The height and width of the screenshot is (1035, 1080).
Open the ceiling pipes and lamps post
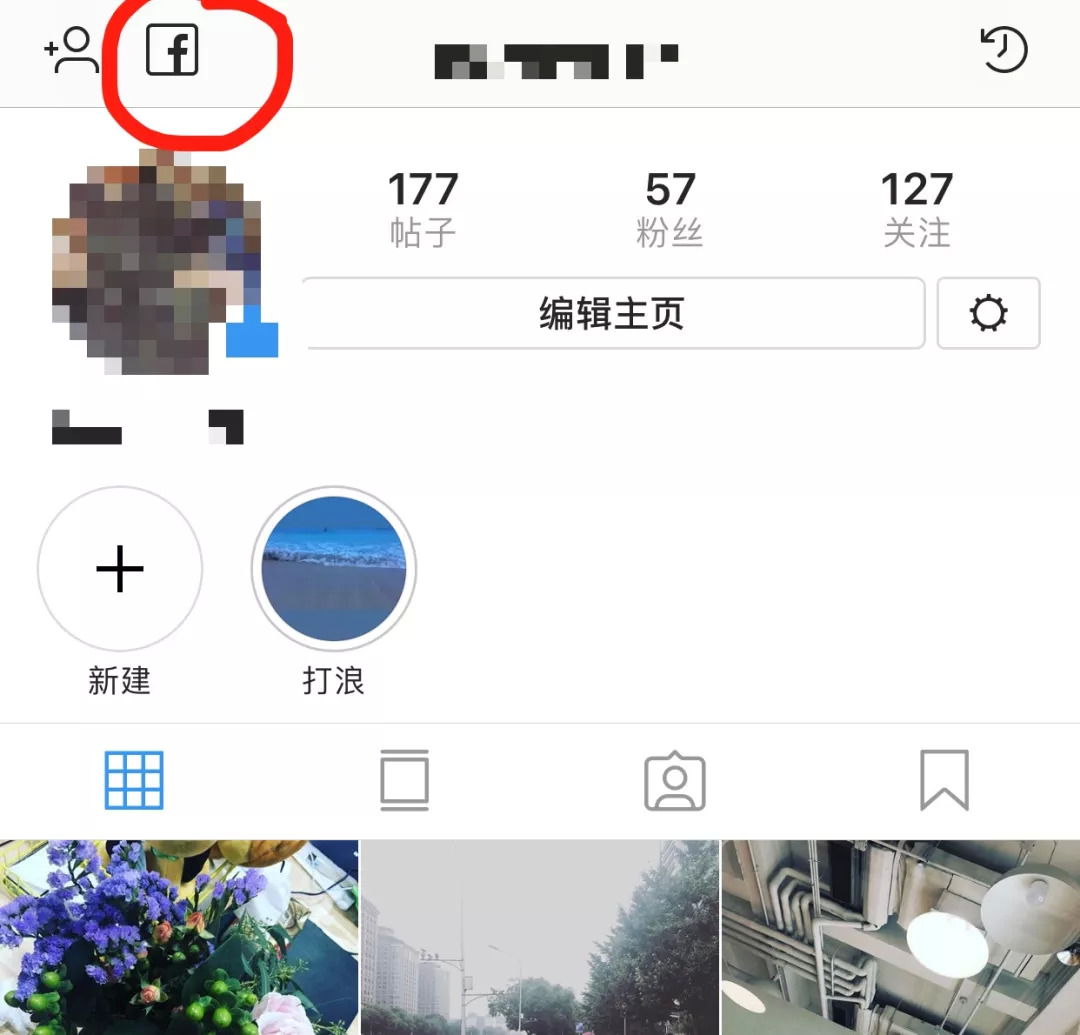(900, 937)
